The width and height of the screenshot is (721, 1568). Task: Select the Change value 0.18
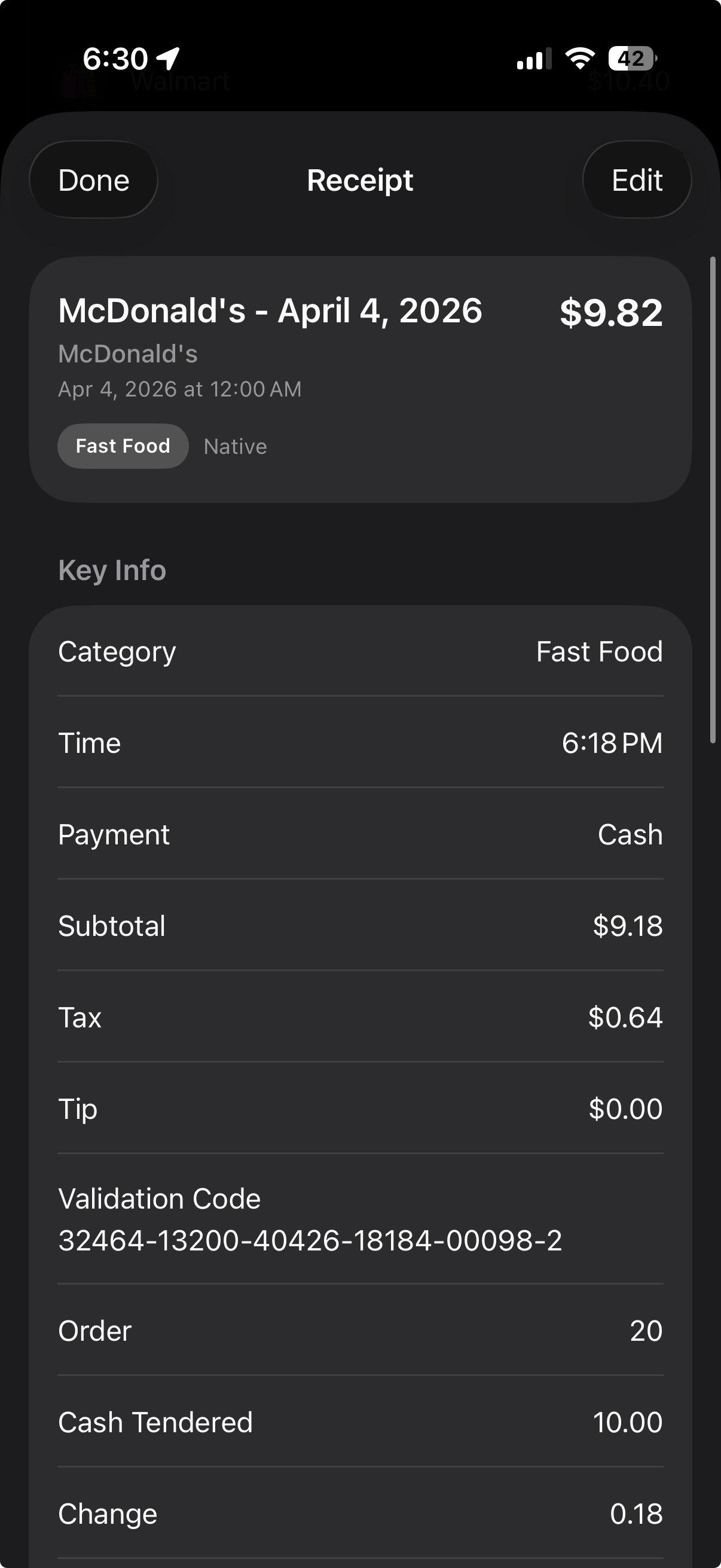[637, 1512]
